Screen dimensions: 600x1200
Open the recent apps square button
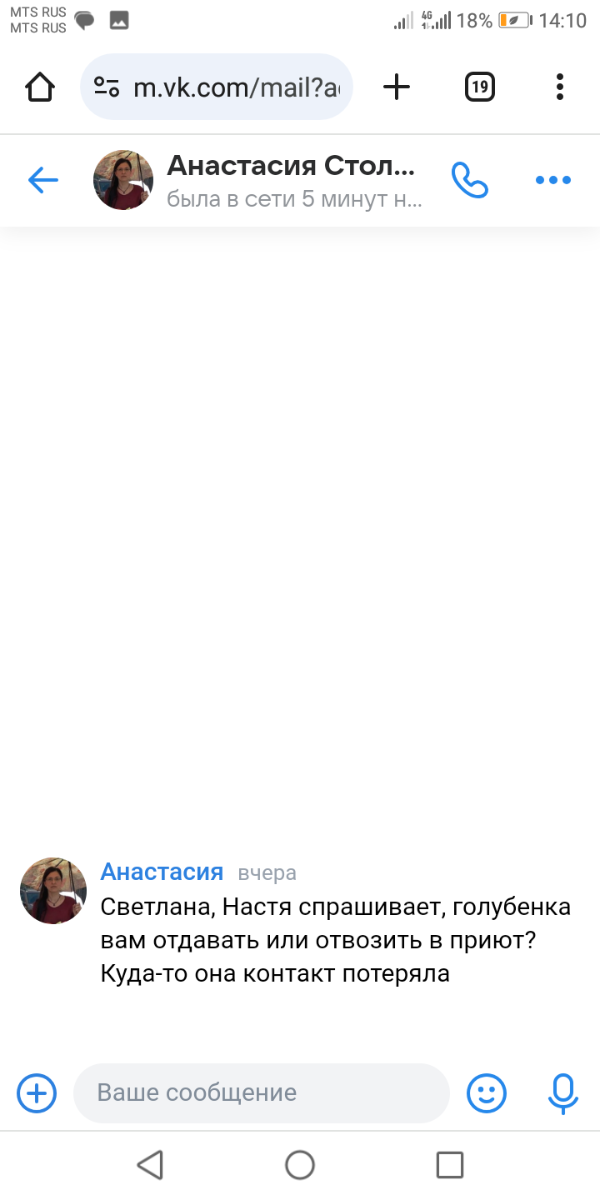point(450,1165)
